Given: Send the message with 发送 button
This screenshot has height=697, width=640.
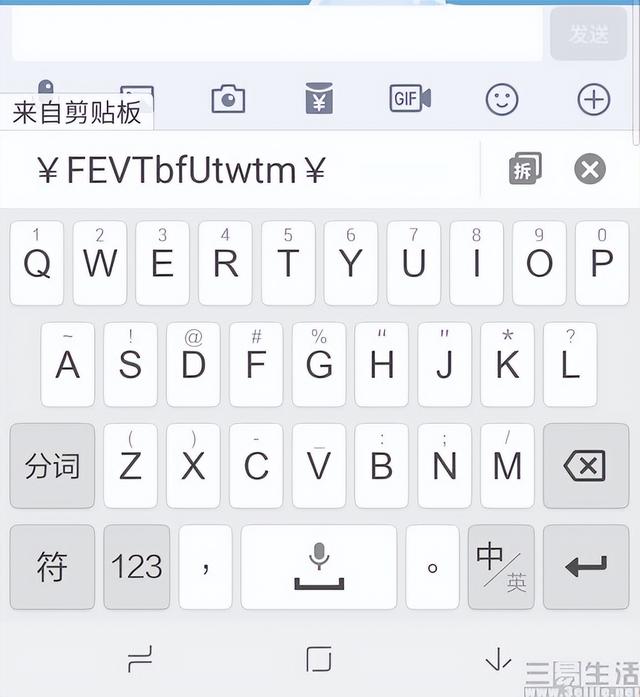Looking at the screenshot, I should tap(588, 35).
